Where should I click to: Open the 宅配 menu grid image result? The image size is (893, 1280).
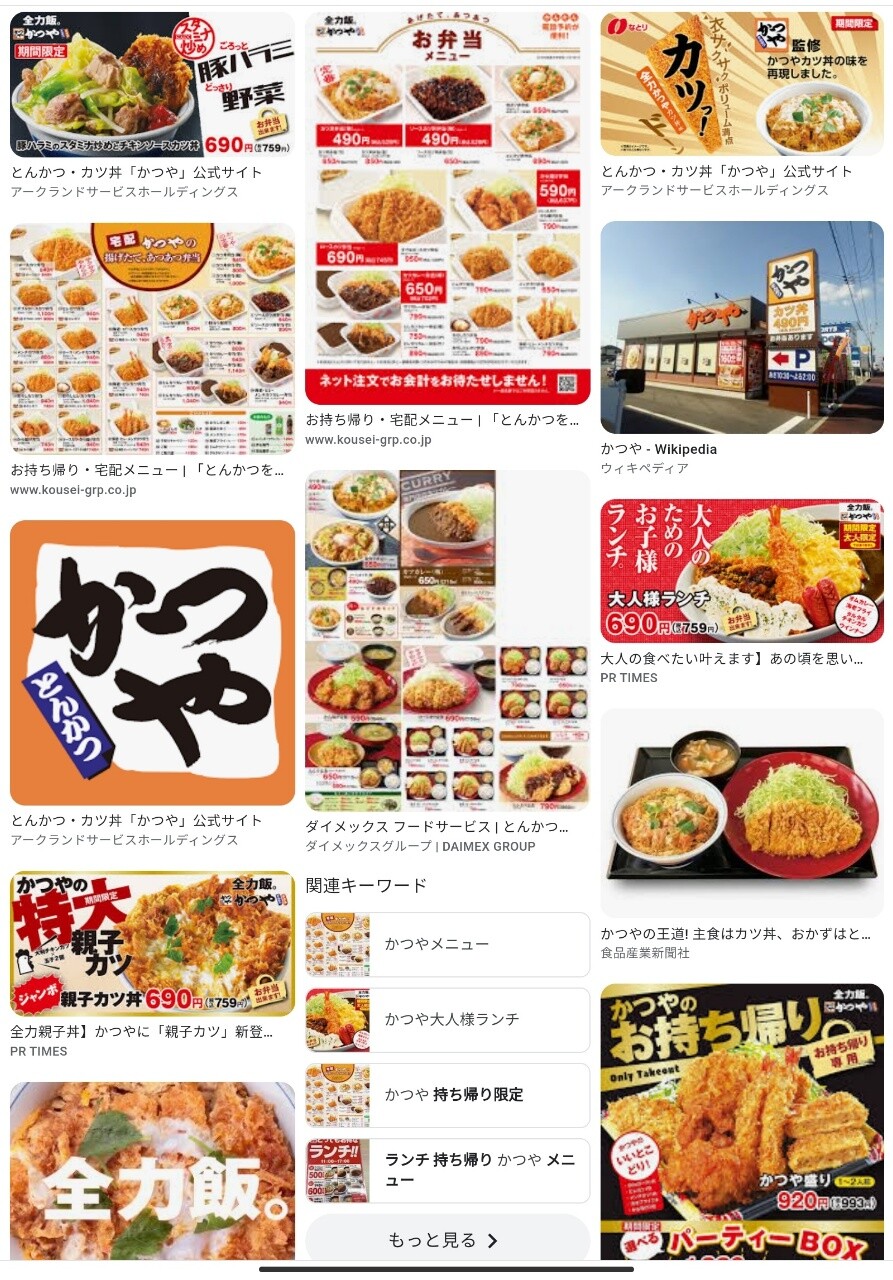[x=152, y=338]
